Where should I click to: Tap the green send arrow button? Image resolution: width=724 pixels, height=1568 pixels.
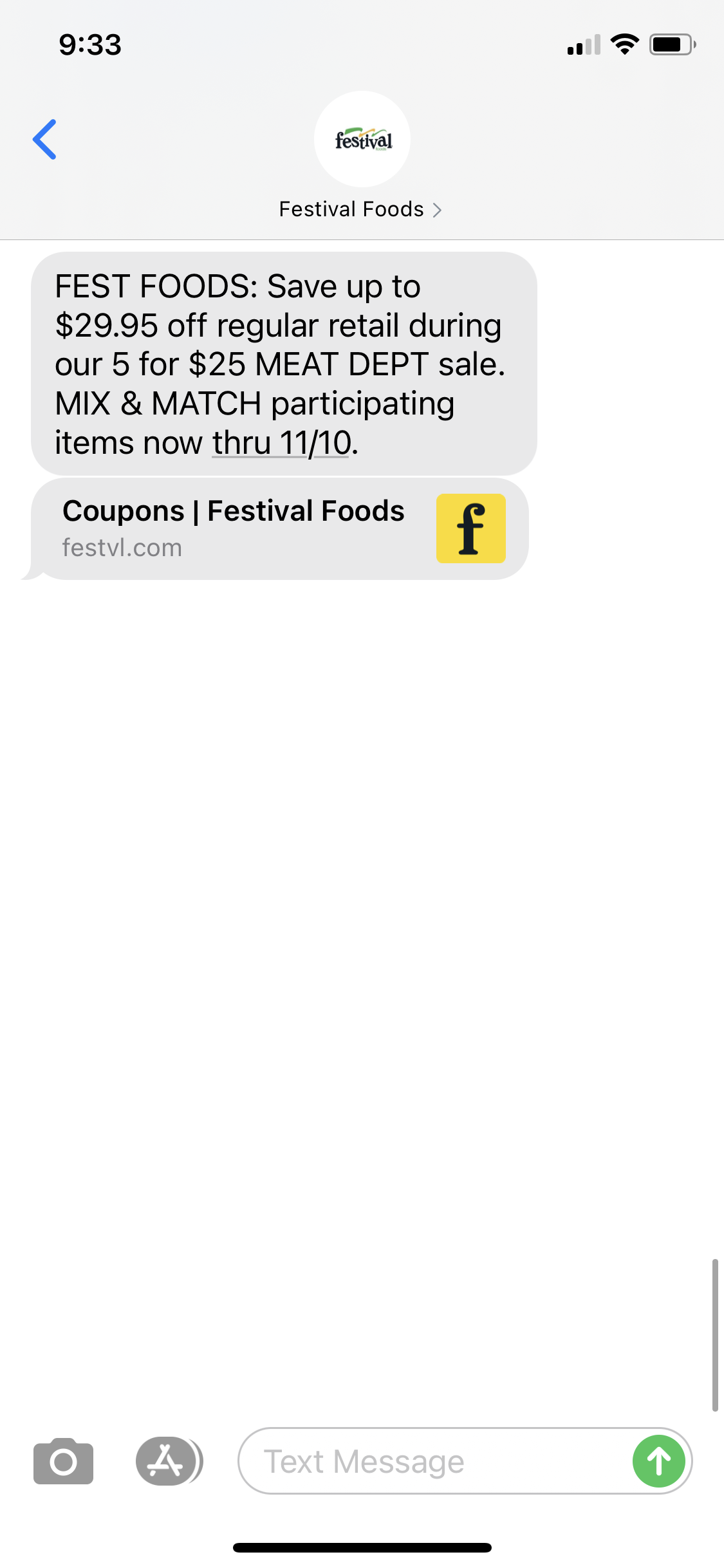[658, 1462]
